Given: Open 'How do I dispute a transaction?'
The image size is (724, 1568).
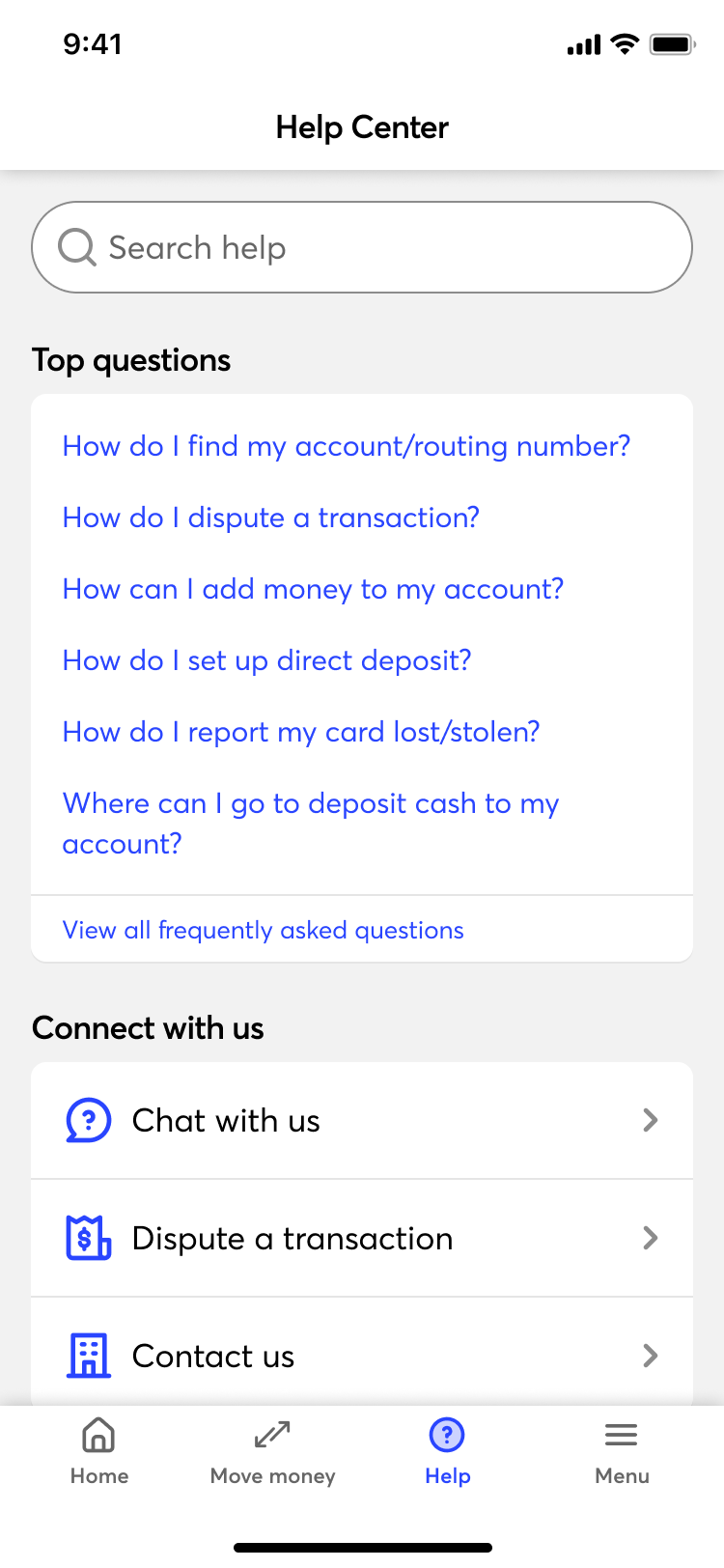Looking at the screenshot, I should [270, 518].
